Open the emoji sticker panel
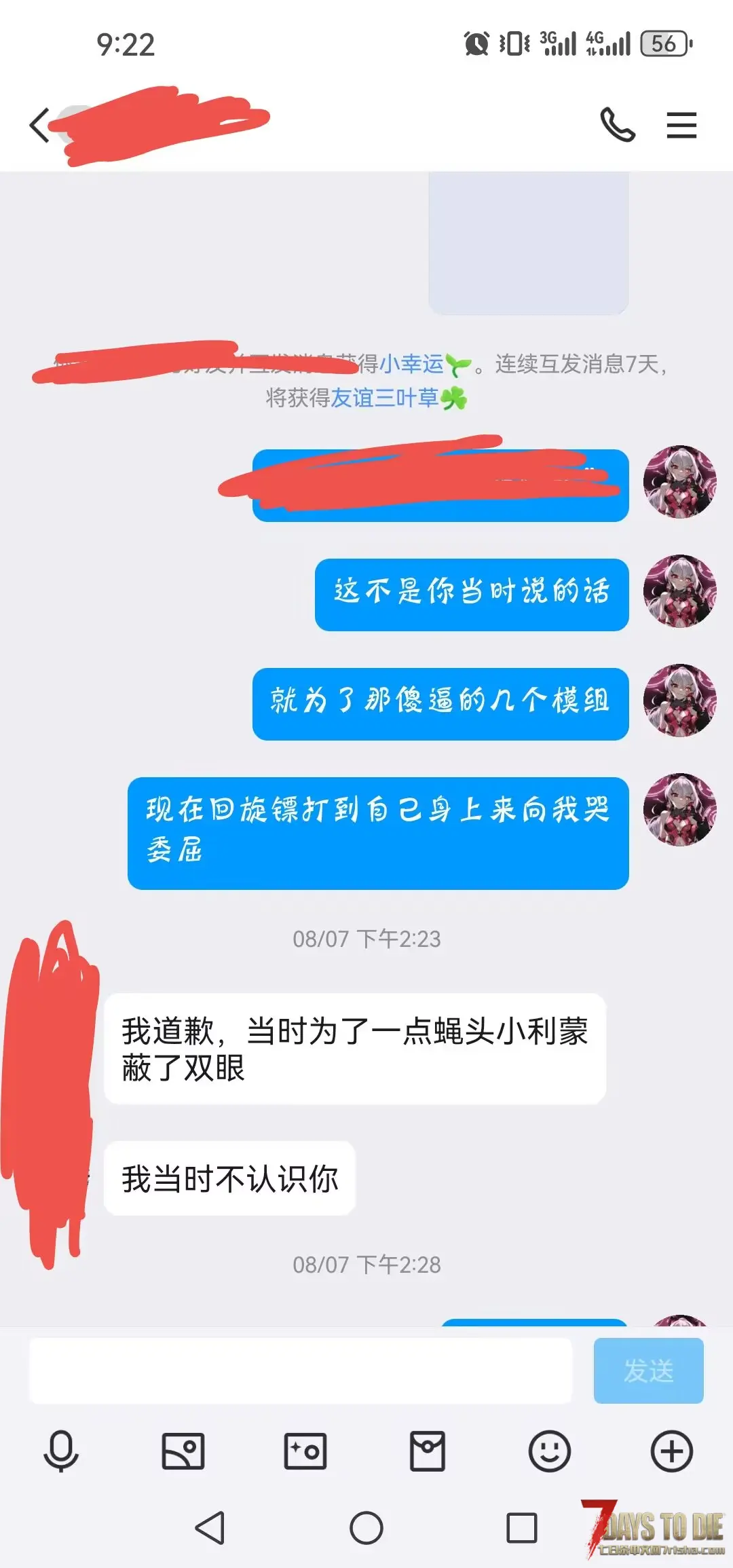 tap(550, 1451)
